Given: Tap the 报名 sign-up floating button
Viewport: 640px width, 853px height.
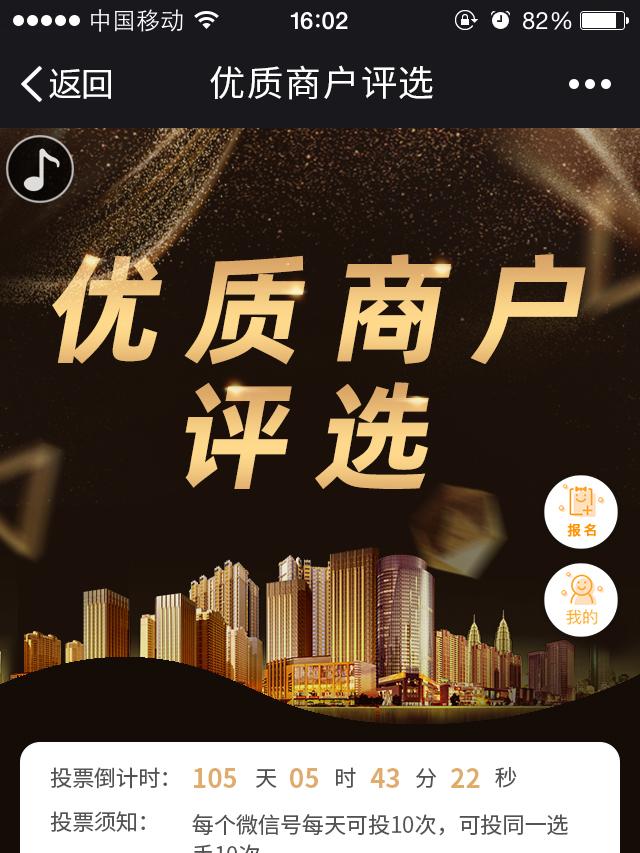Looking at the screenshot, I should (581, 512).
